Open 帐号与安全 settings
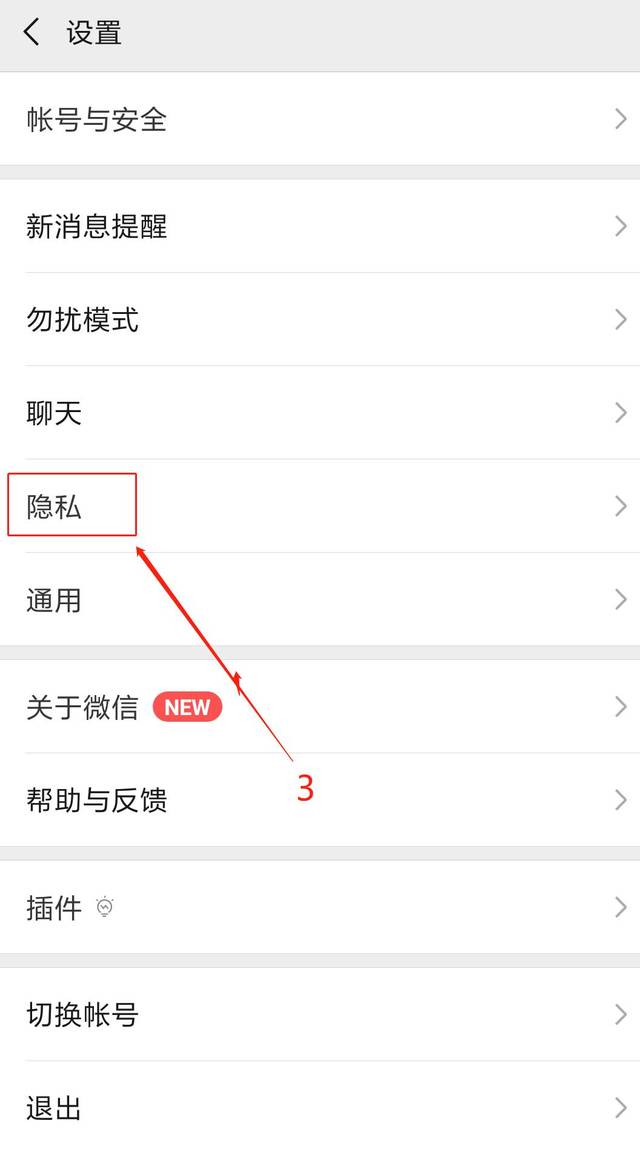The width and height of the screenshot is (640, 1149). pos(320,119)
